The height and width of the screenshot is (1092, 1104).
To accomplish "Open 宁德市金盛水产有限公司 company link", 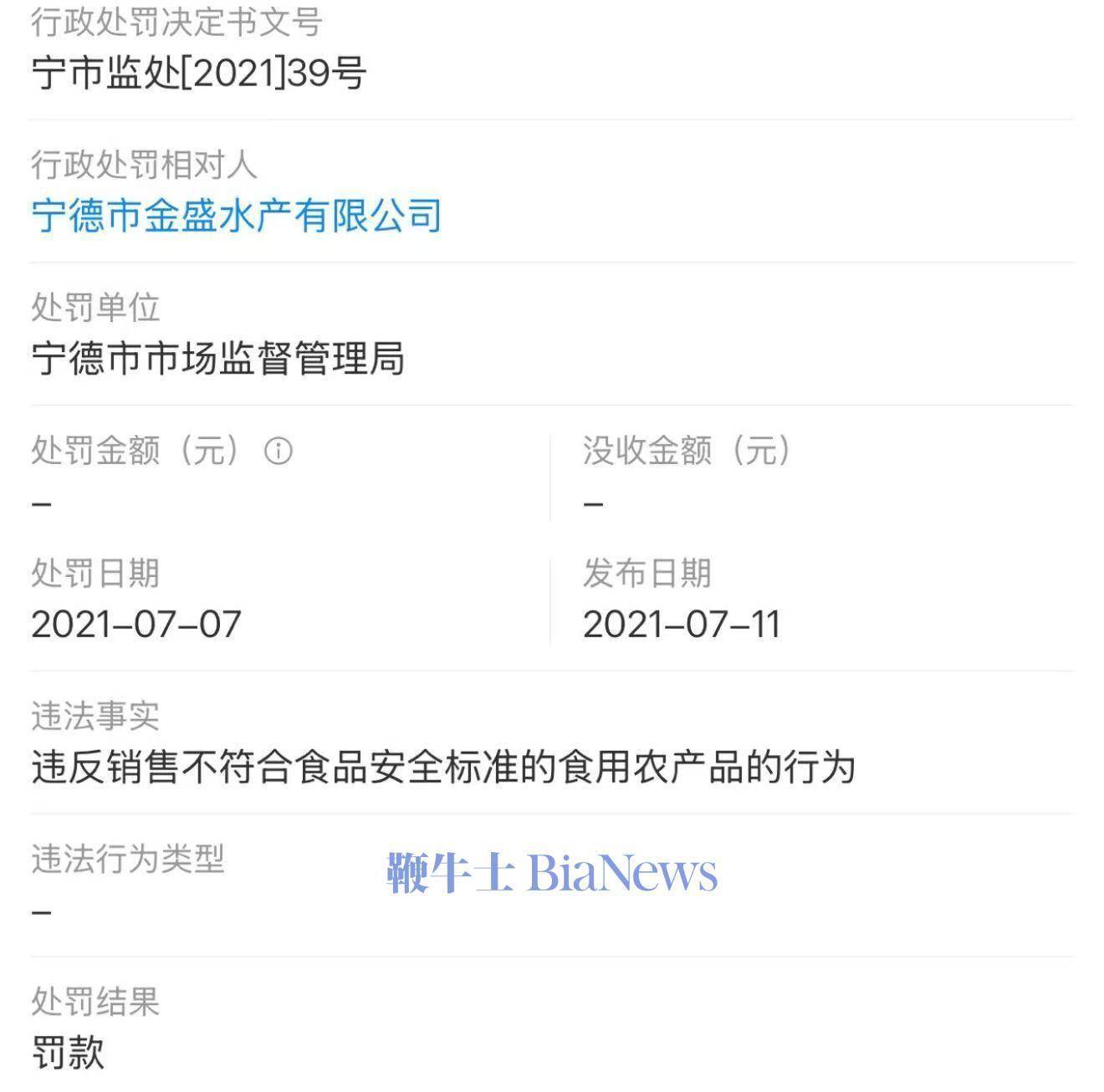I will tap(236, 216).
